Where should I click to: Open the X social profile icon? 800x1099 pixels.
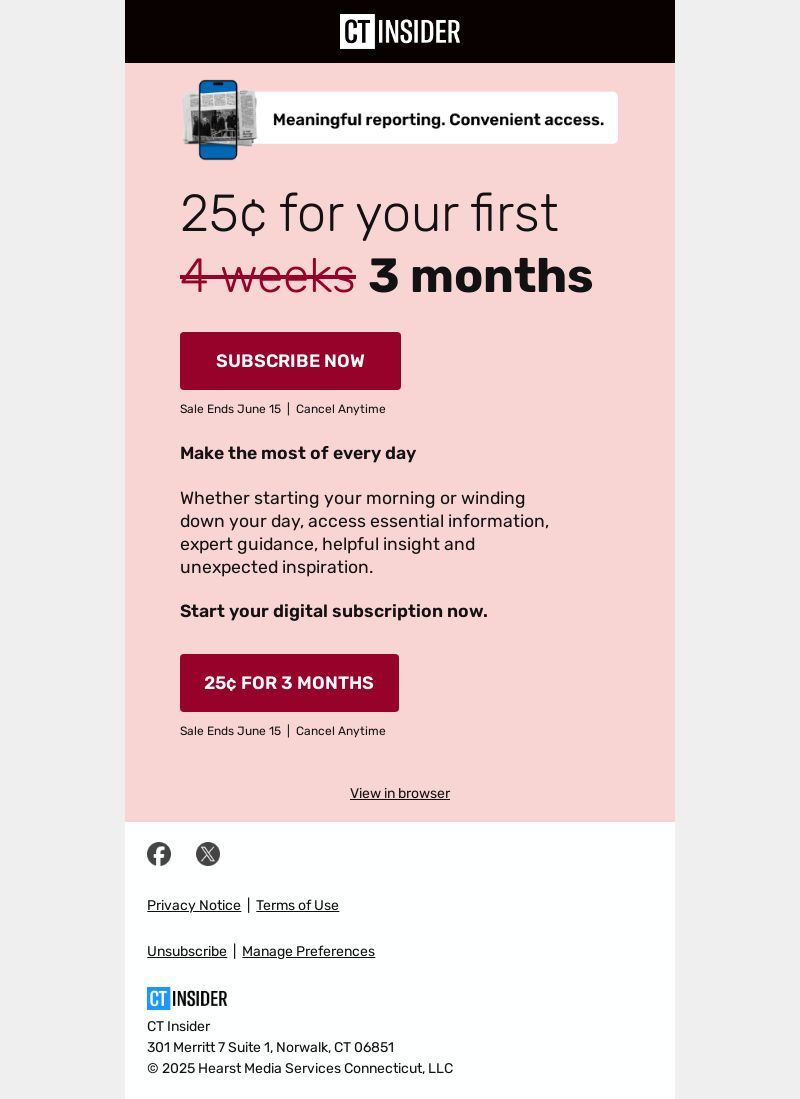[208, 854]
